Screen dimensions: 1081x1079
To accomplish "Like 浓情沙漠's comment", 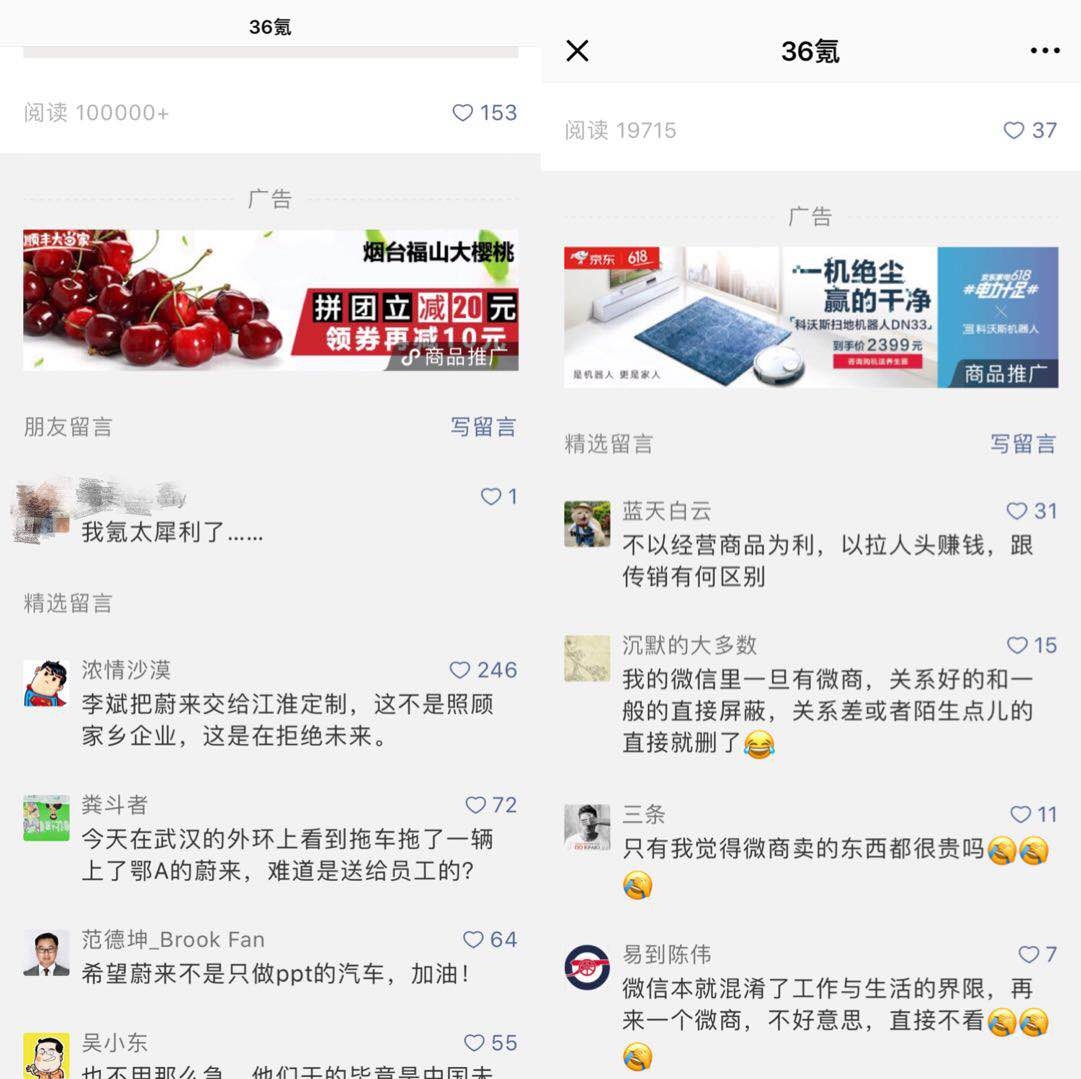I will 483,669.
